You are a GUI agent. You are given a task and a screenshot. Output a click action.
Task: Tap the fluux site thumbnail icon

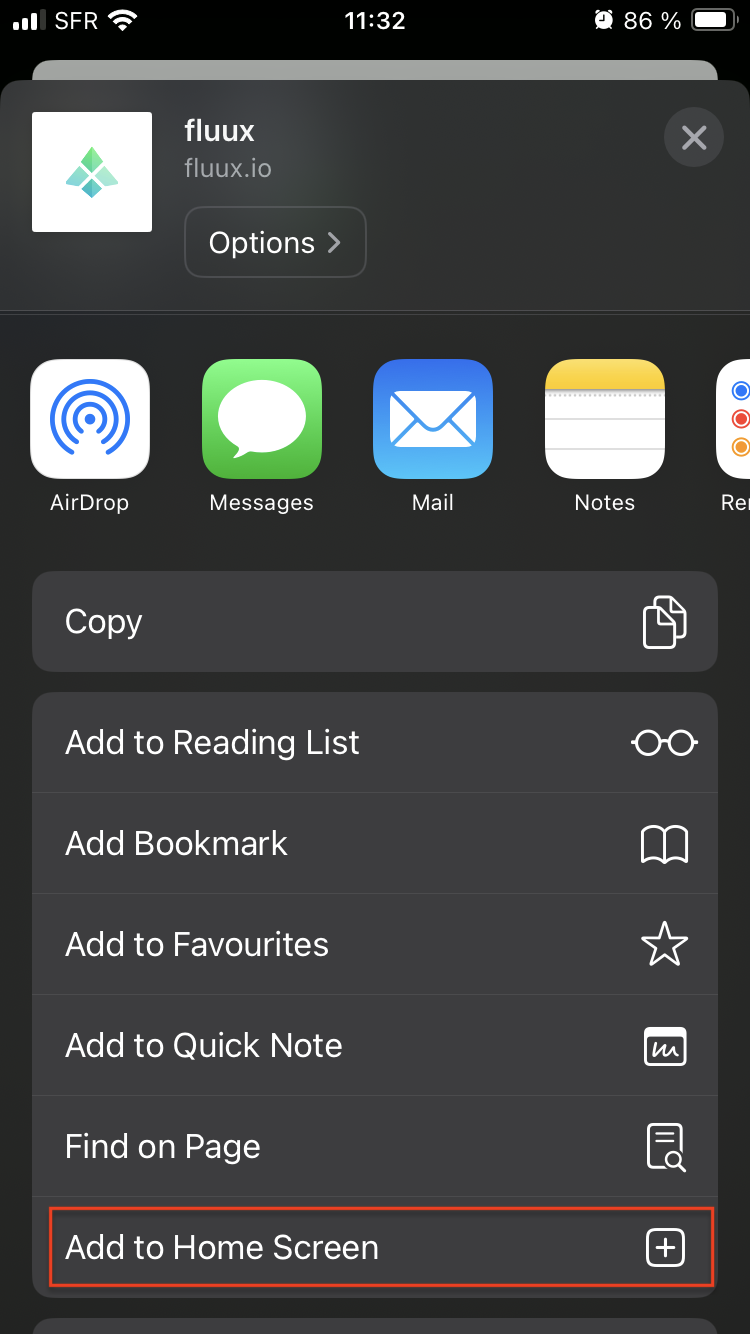(91, 172)
